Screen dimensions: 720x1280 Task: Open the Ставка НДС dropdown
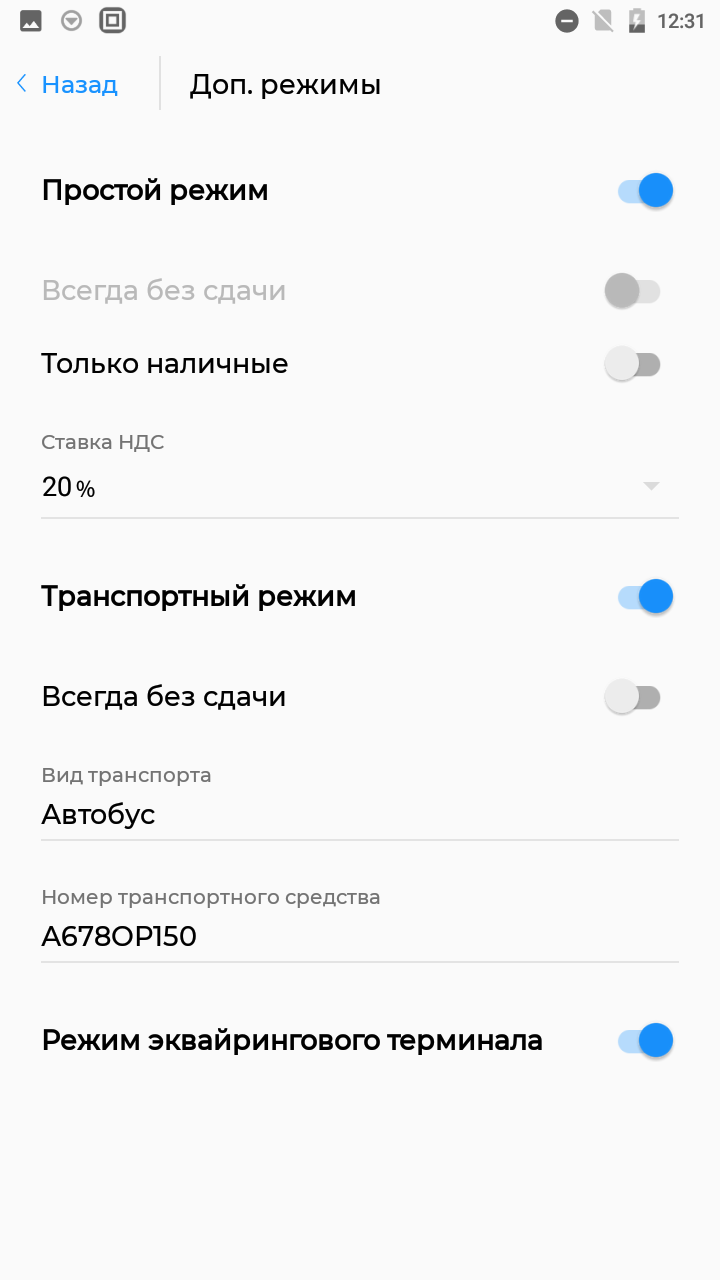pos(360,488)
